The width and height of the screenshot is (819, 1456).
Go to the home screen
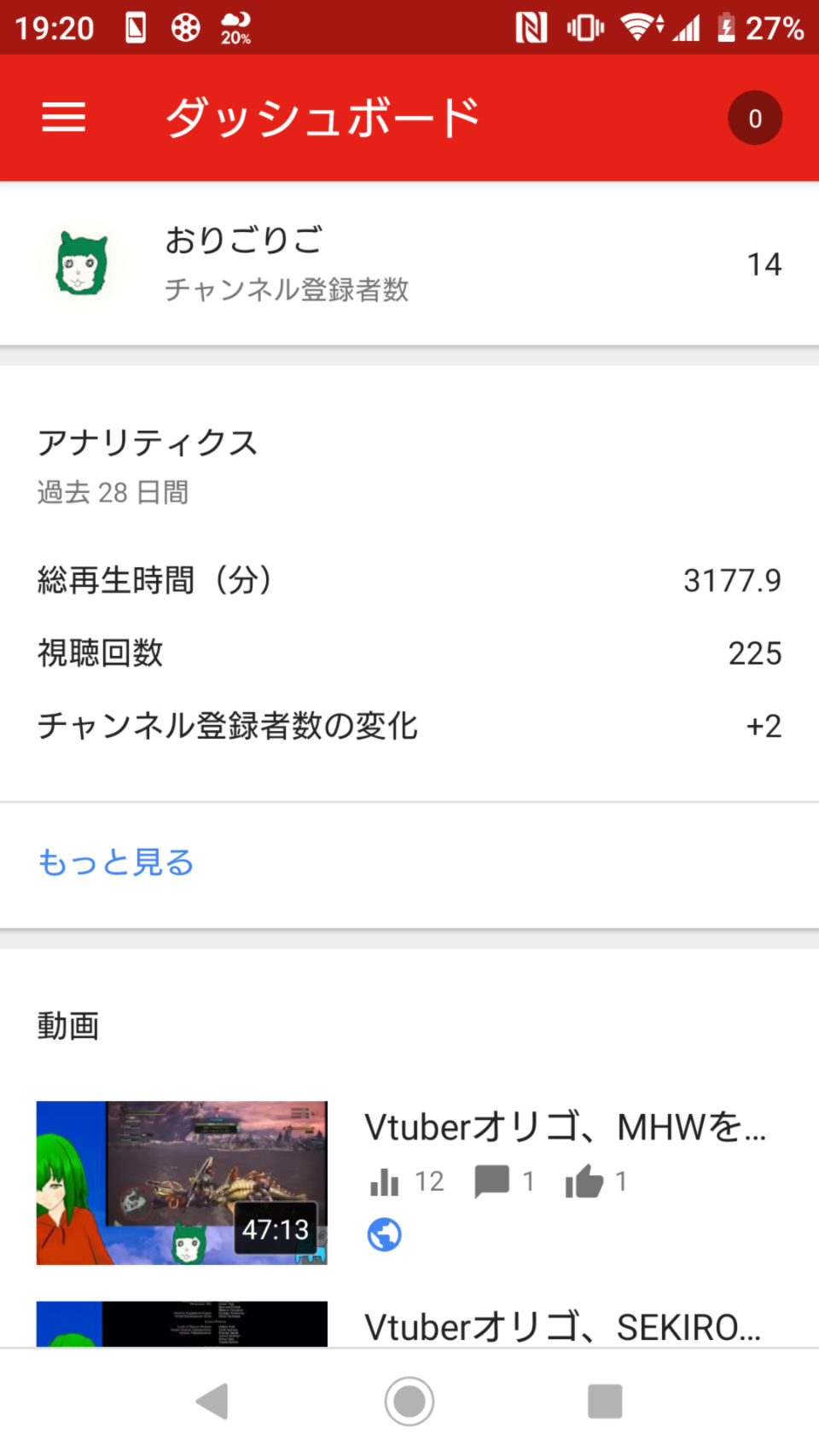click(x=409, y=1401)
